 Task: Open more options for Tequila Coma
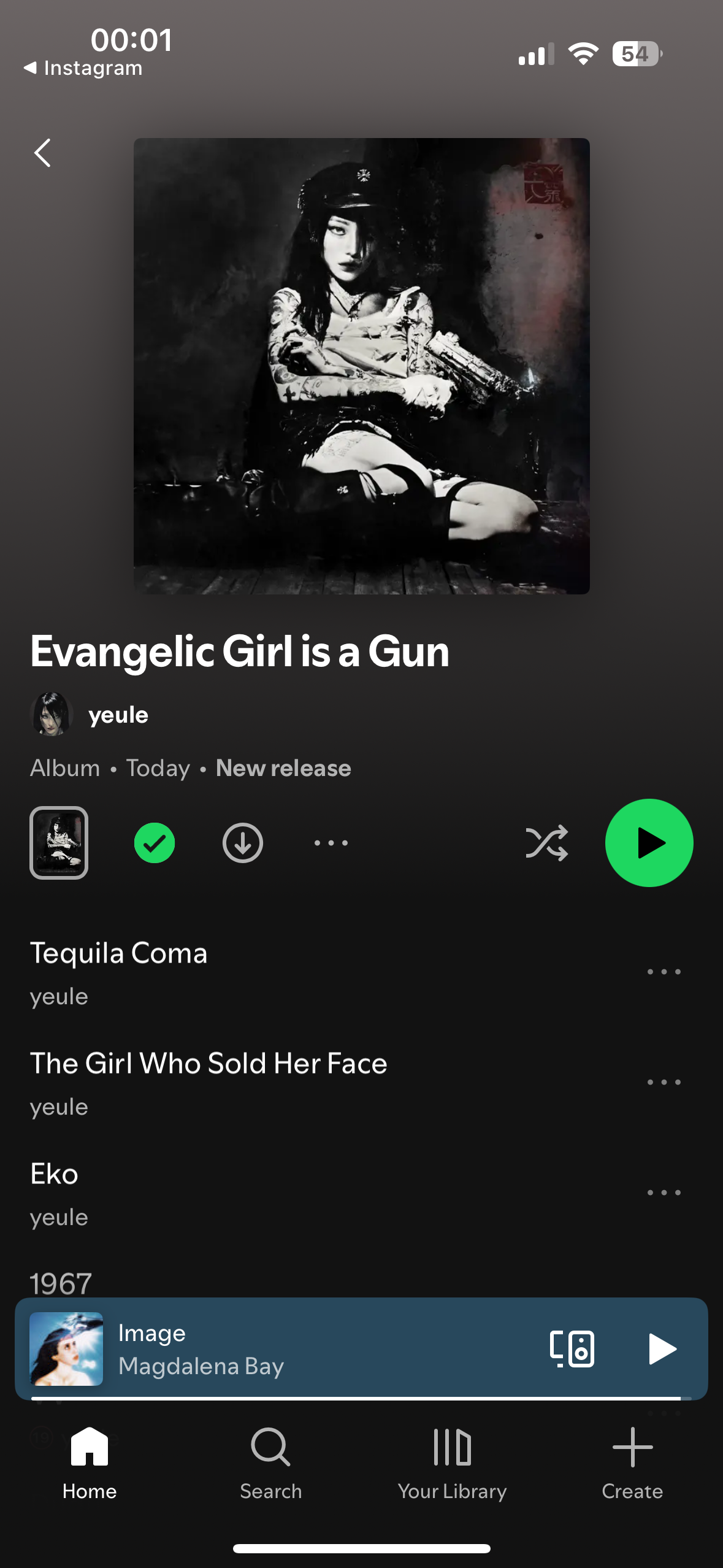tap(664, 972)
